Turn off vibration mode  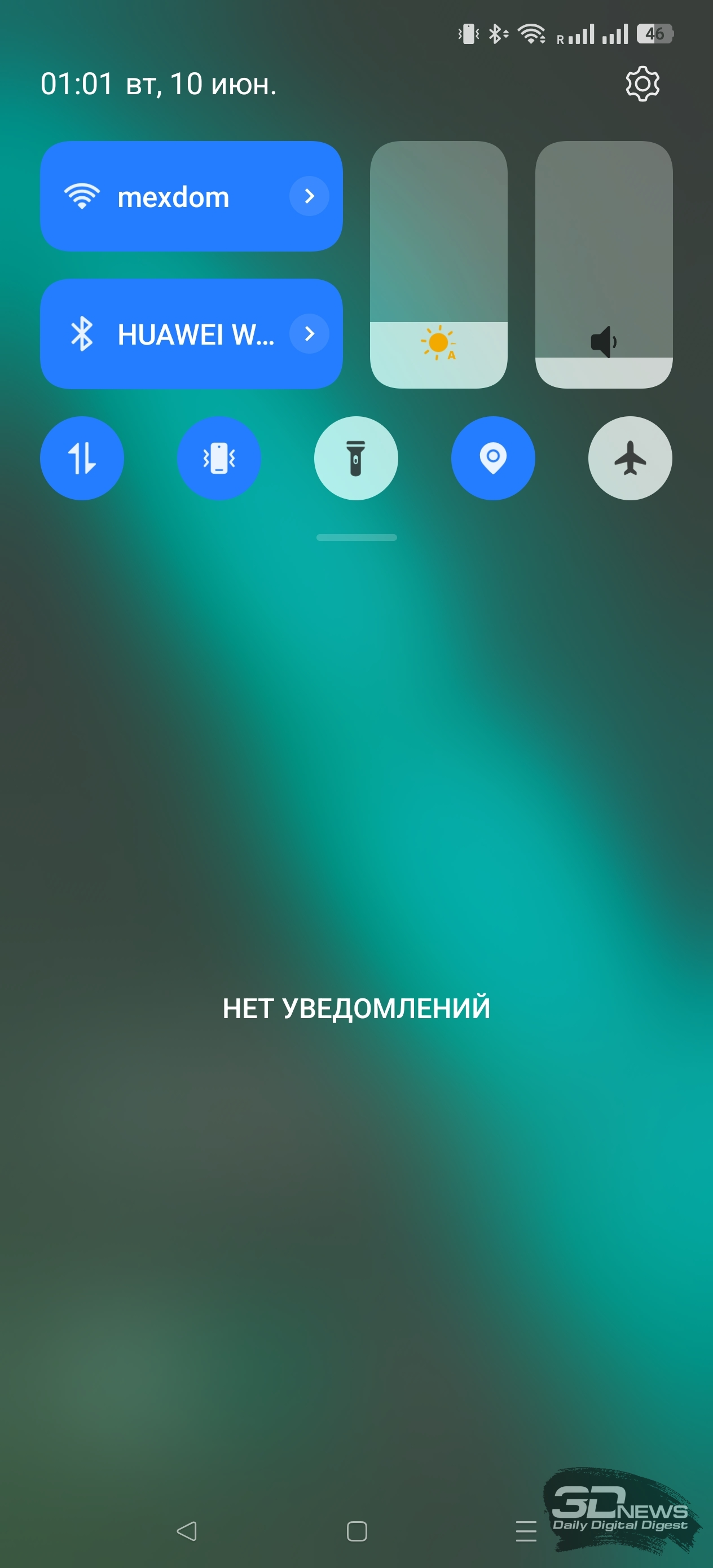pos(219,459)
